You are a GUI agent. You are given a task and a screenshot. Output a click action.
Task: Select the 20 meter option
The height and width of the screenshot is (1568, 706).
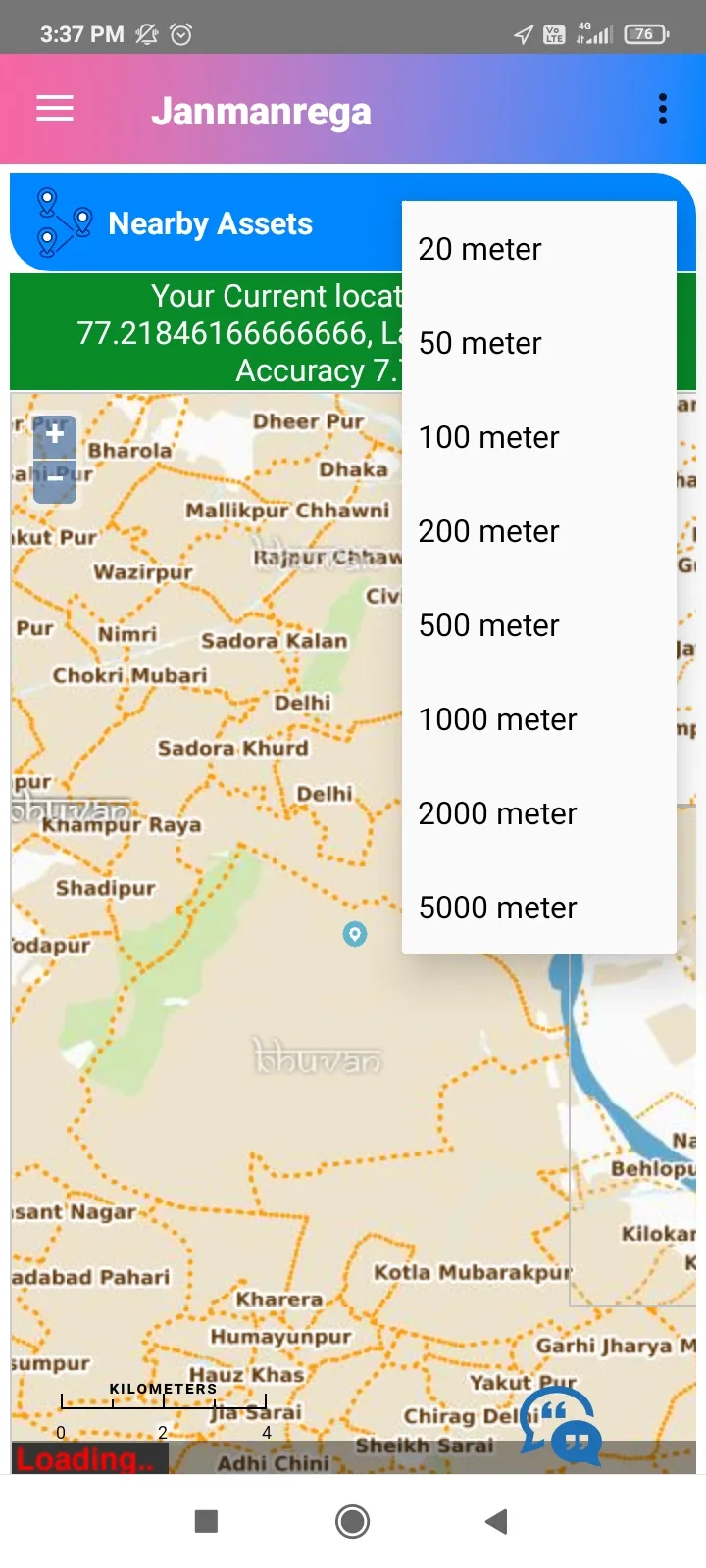tap(538, 249)
